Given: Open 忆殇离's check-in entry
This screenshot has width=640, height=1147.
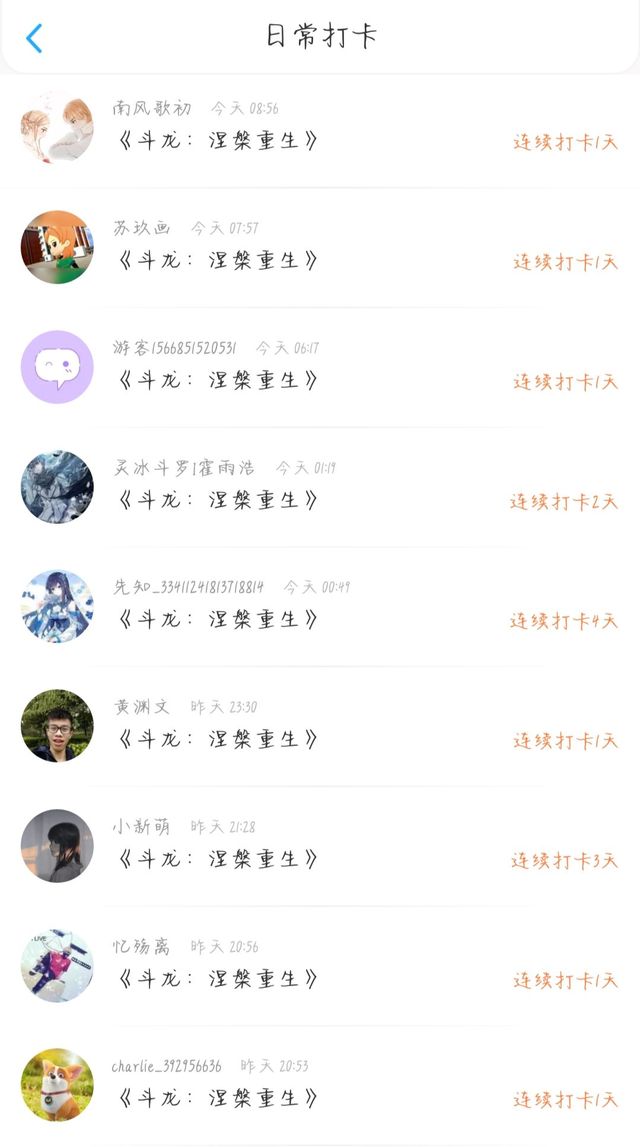Looking at the screenshot, I should [318, 966].
